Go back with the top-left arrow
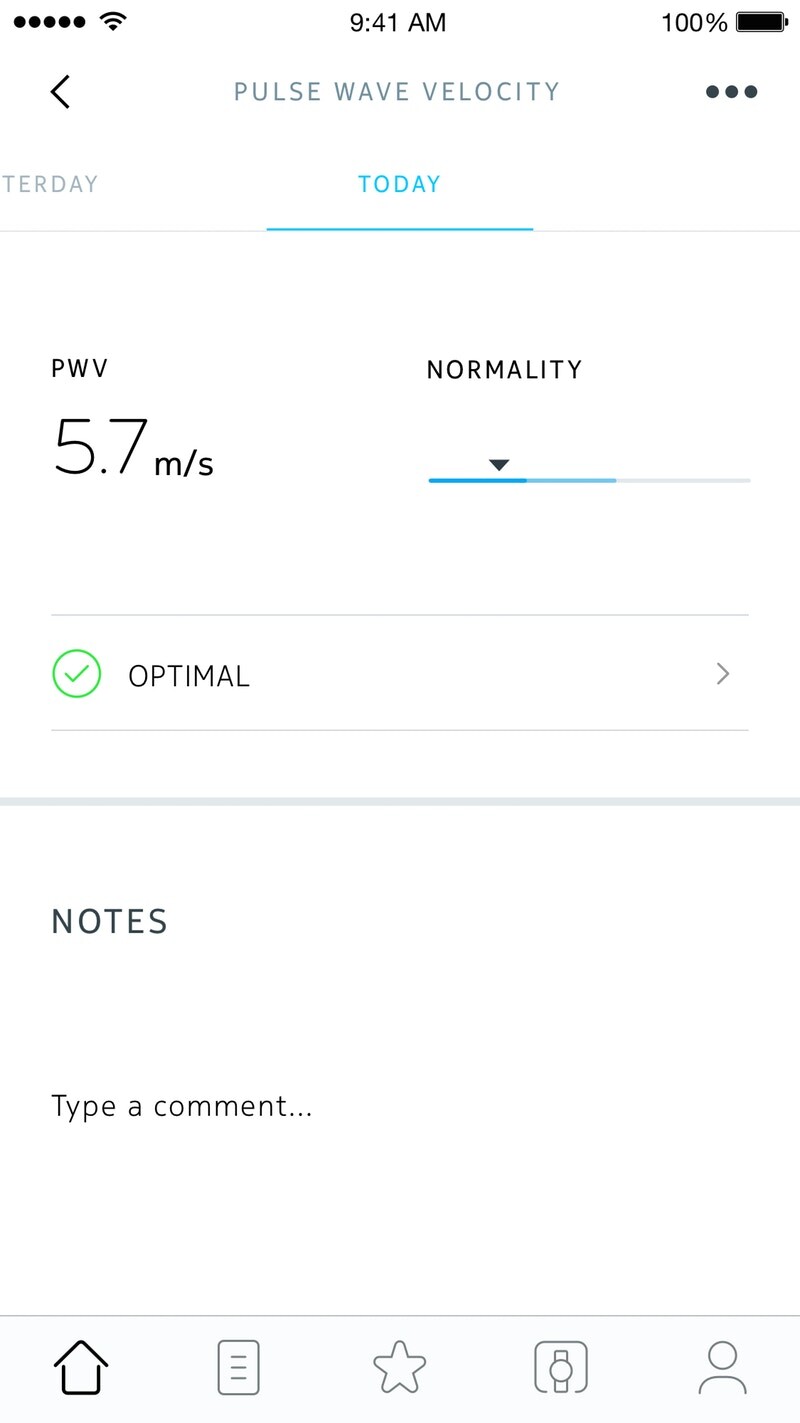This screenshot has width=800, height=1423. (60, 92)
